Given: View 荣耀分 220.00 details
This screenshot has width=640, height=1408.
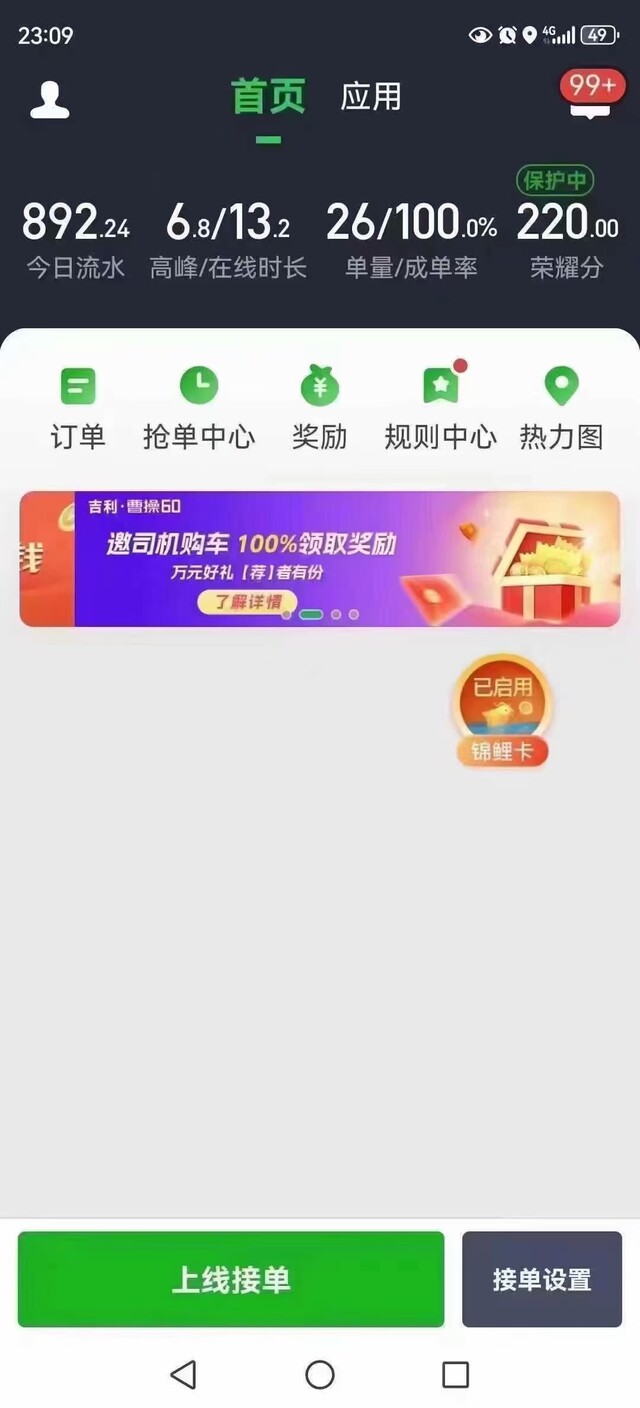Looking at the screenshot, I should pyautogui.click(x=567, y=238).
